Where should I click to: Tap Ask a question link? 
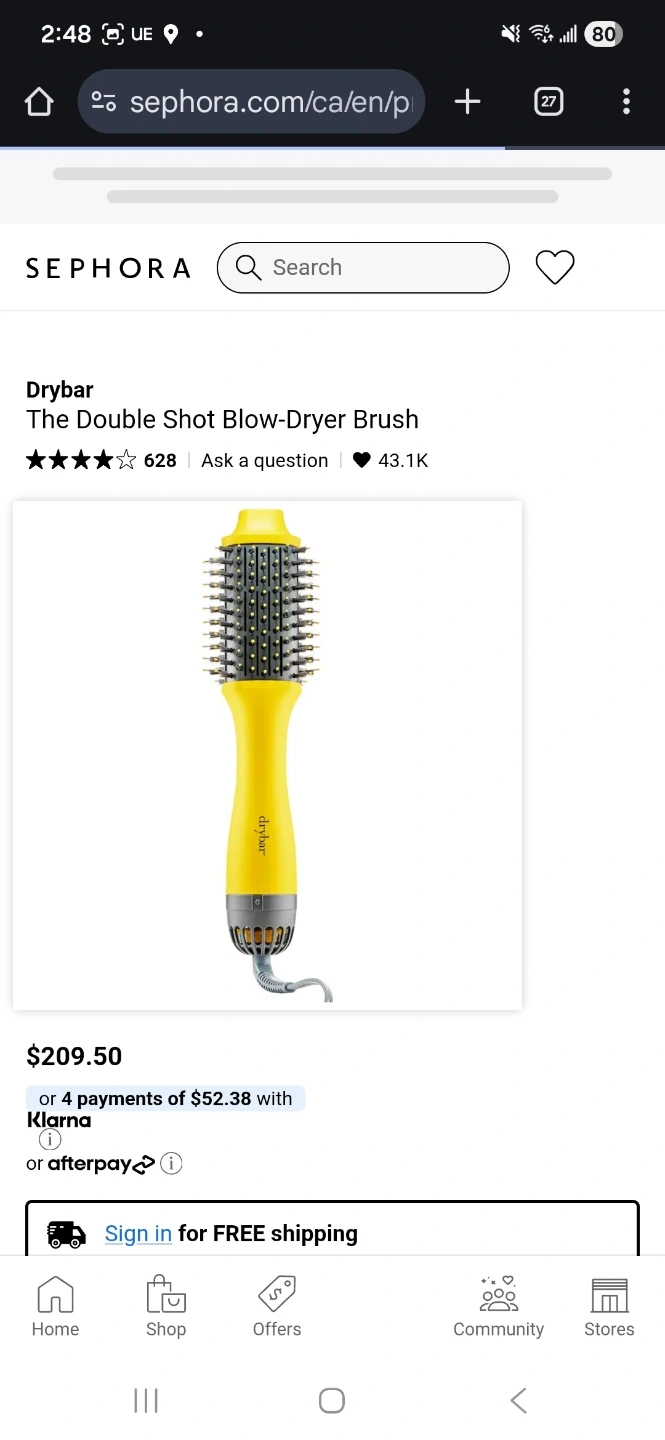(x=264, y=460)
